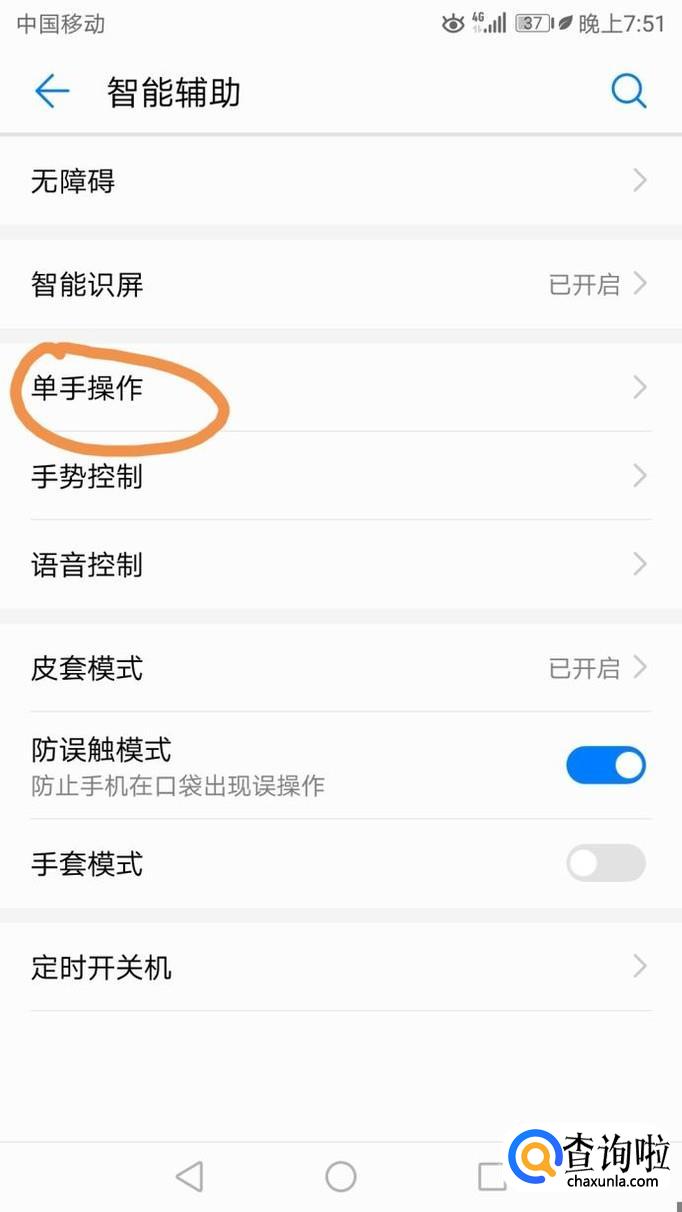Image resolution: width=682 pixels, height=1212 pixels.
Task: Open 皮套模式 settings
Action: [x=340, y=668]
